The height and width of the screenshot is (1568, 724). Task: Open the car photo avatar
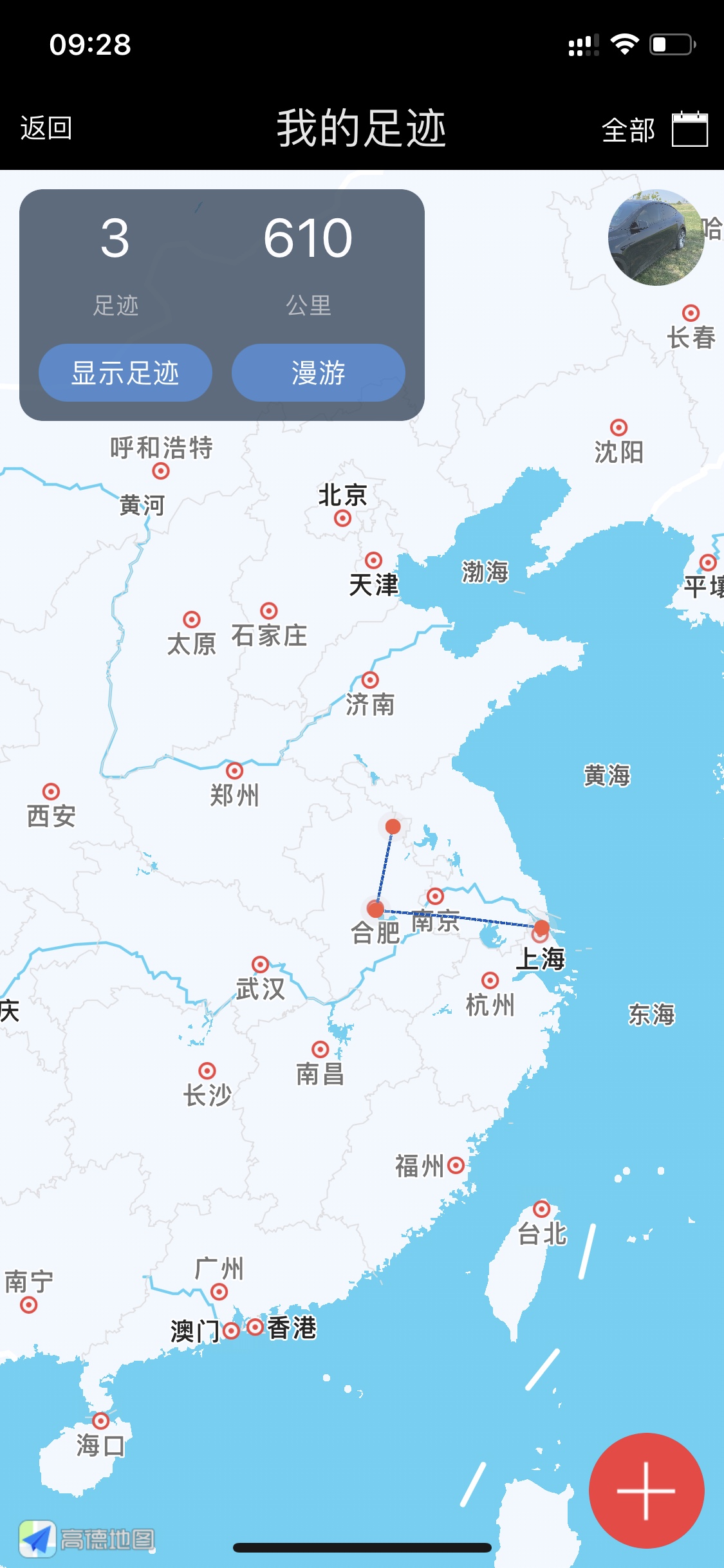pyautogui.click(x=656, y=238)
